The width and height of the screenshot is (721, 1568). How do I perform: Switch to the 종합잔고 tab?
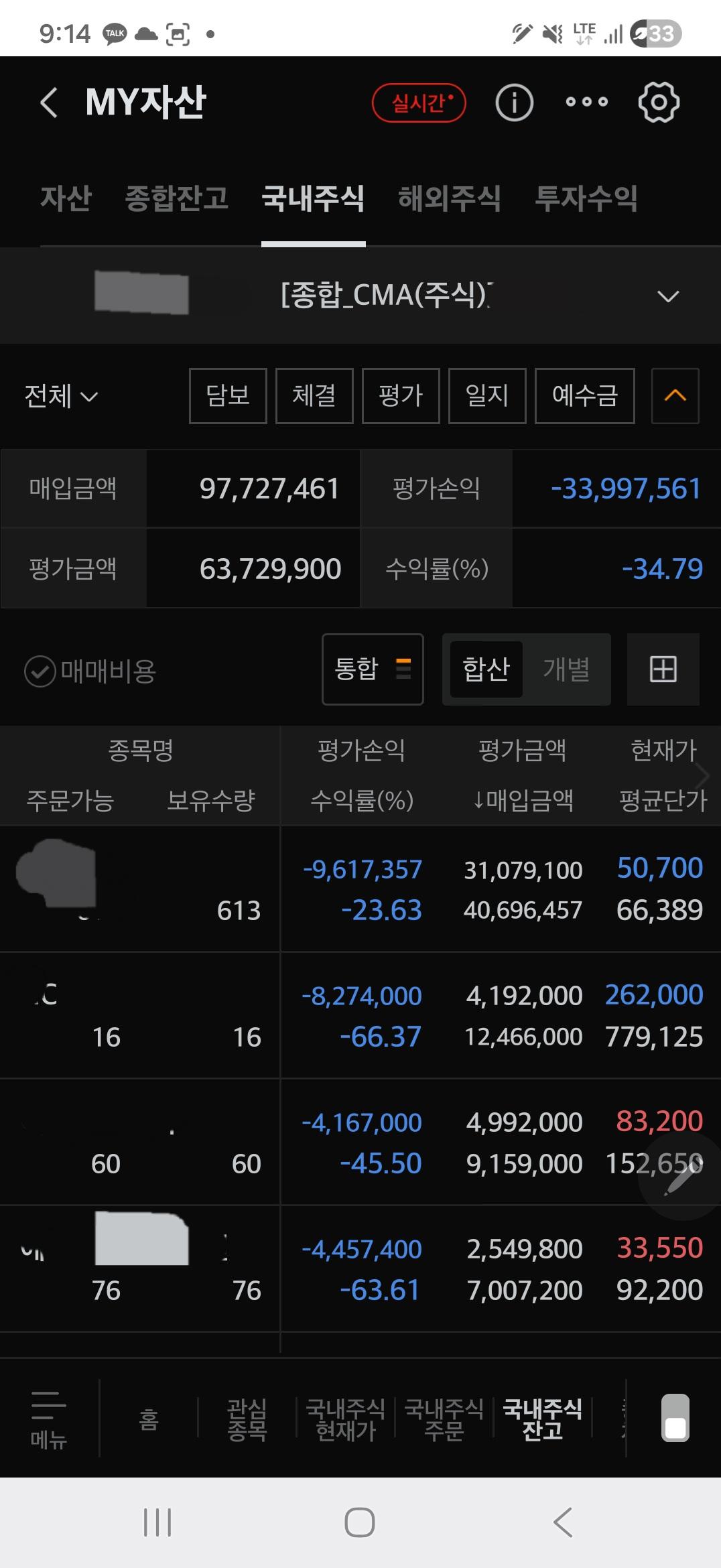click(177, 198)
